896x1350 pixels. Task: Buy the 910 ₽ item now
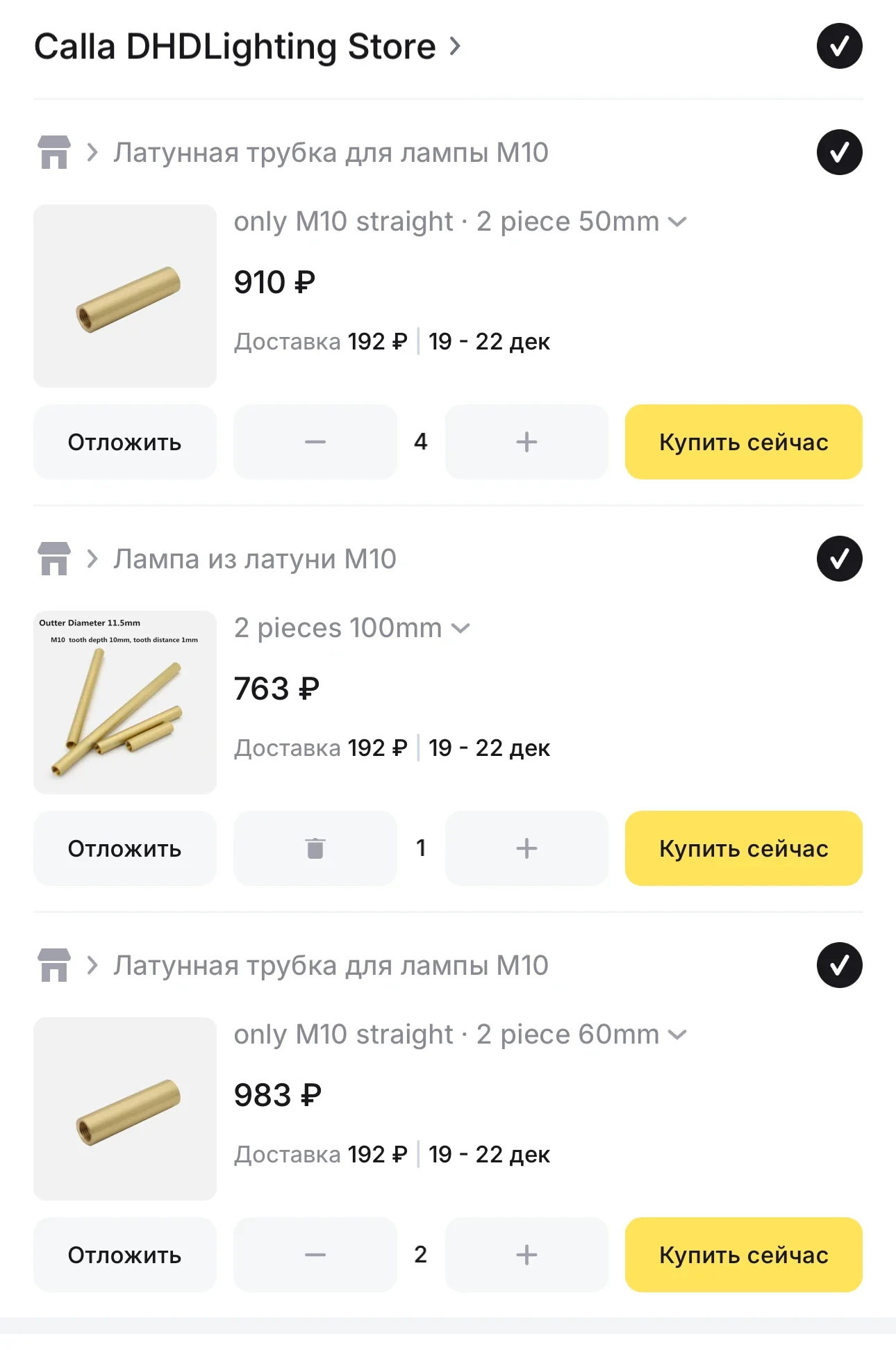(743, 442)
